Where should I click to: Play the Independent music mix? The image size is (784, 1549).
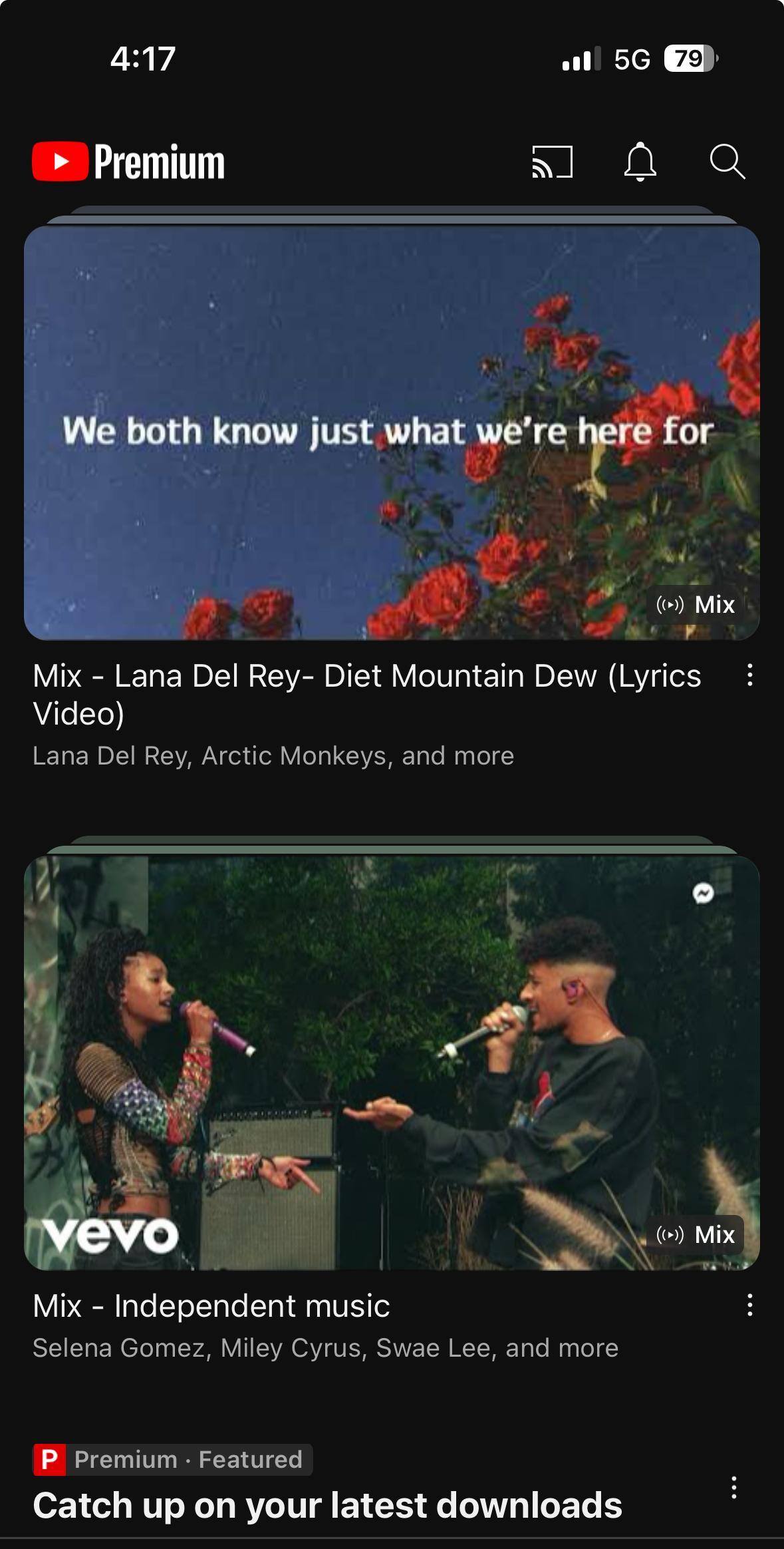click(392, 1063)
